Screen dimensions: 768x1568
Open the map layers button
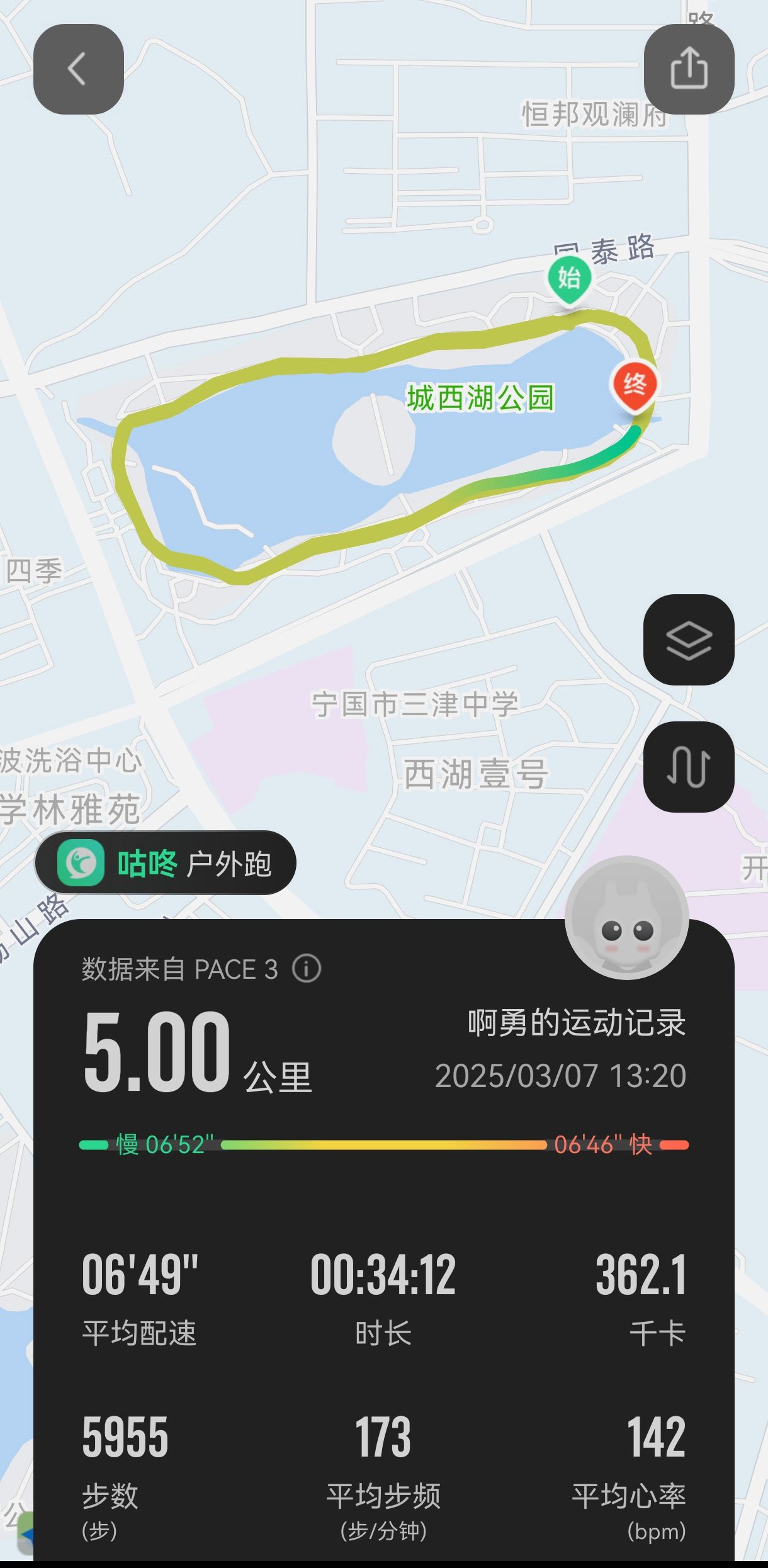coord(689,640)
